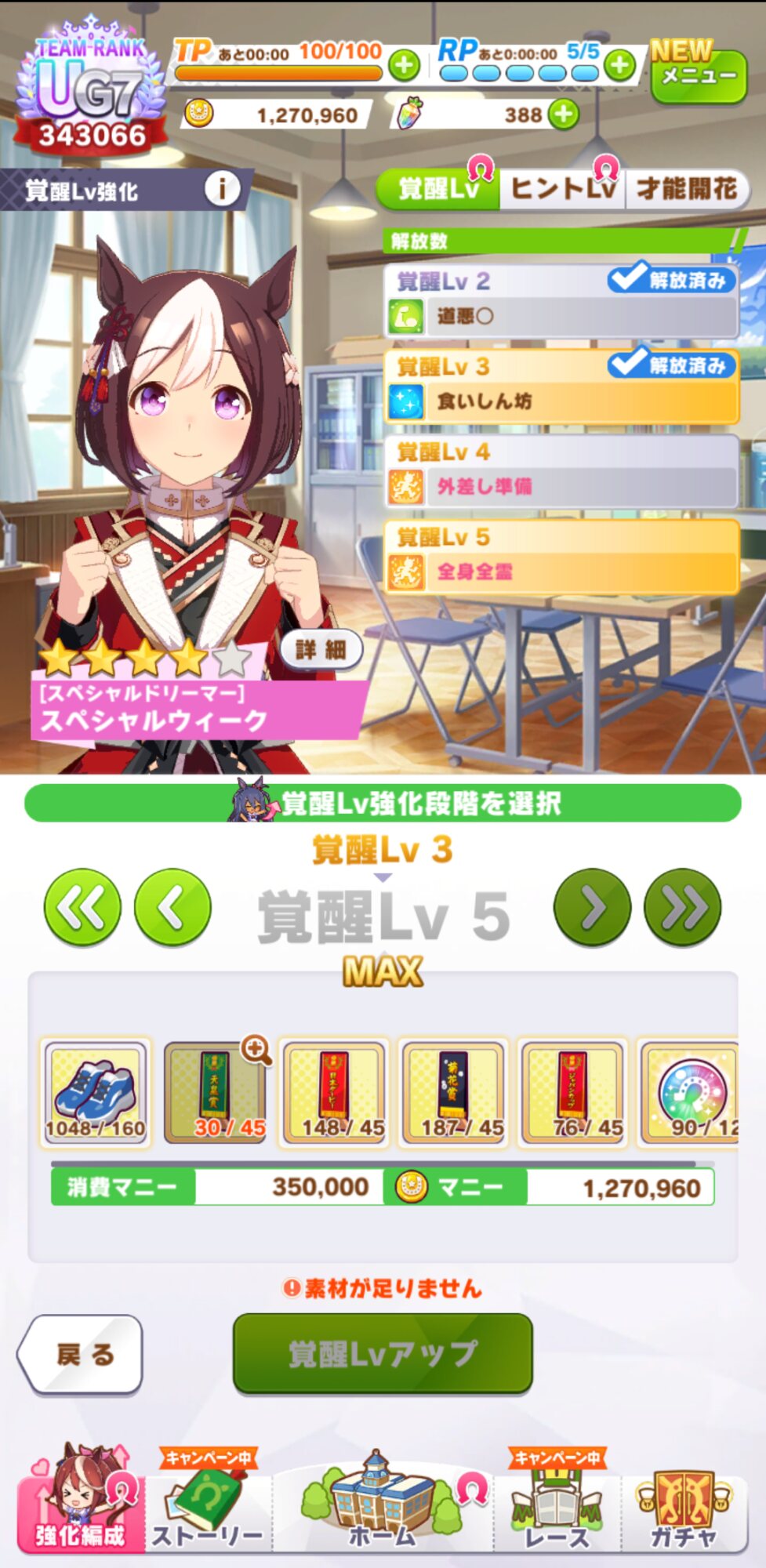Switch to the ヒントLv tab
Screen dimensions: 766x1568
(561, 188)
